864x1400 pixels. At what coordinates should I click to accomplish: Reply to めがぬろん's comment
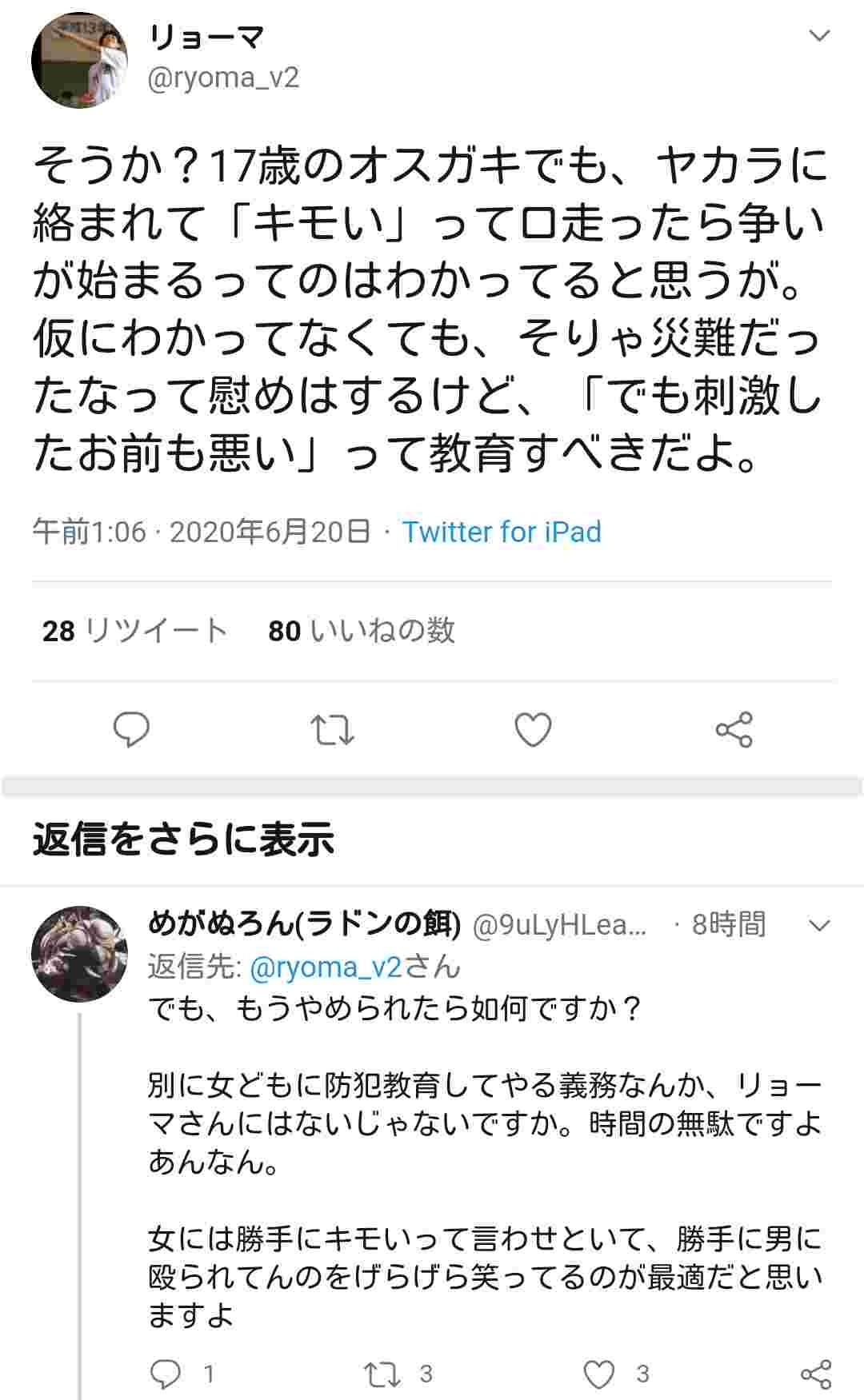click(166, 1374)
